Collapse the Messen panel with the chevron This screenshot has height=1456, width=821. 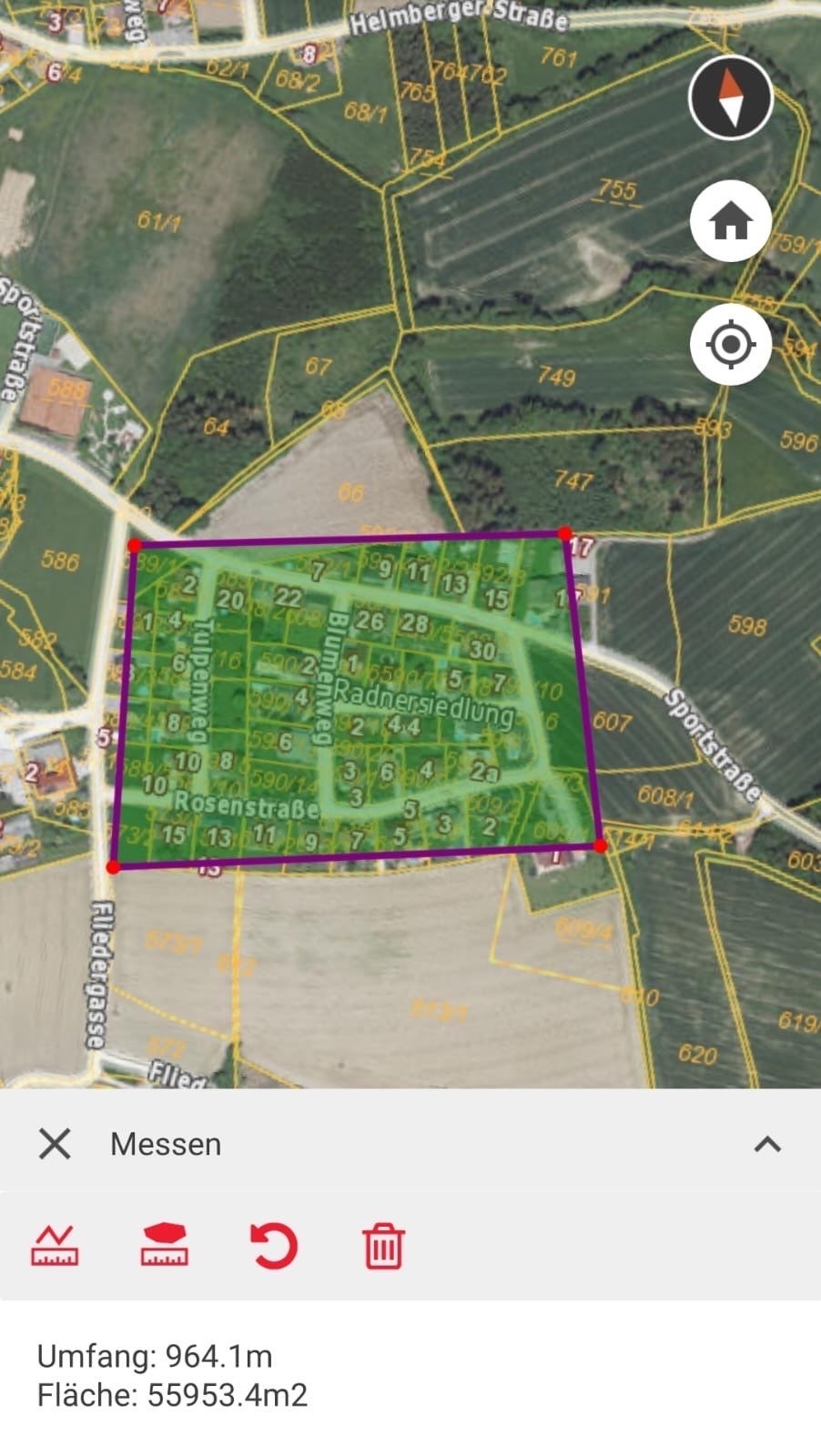pos(767,1144)
